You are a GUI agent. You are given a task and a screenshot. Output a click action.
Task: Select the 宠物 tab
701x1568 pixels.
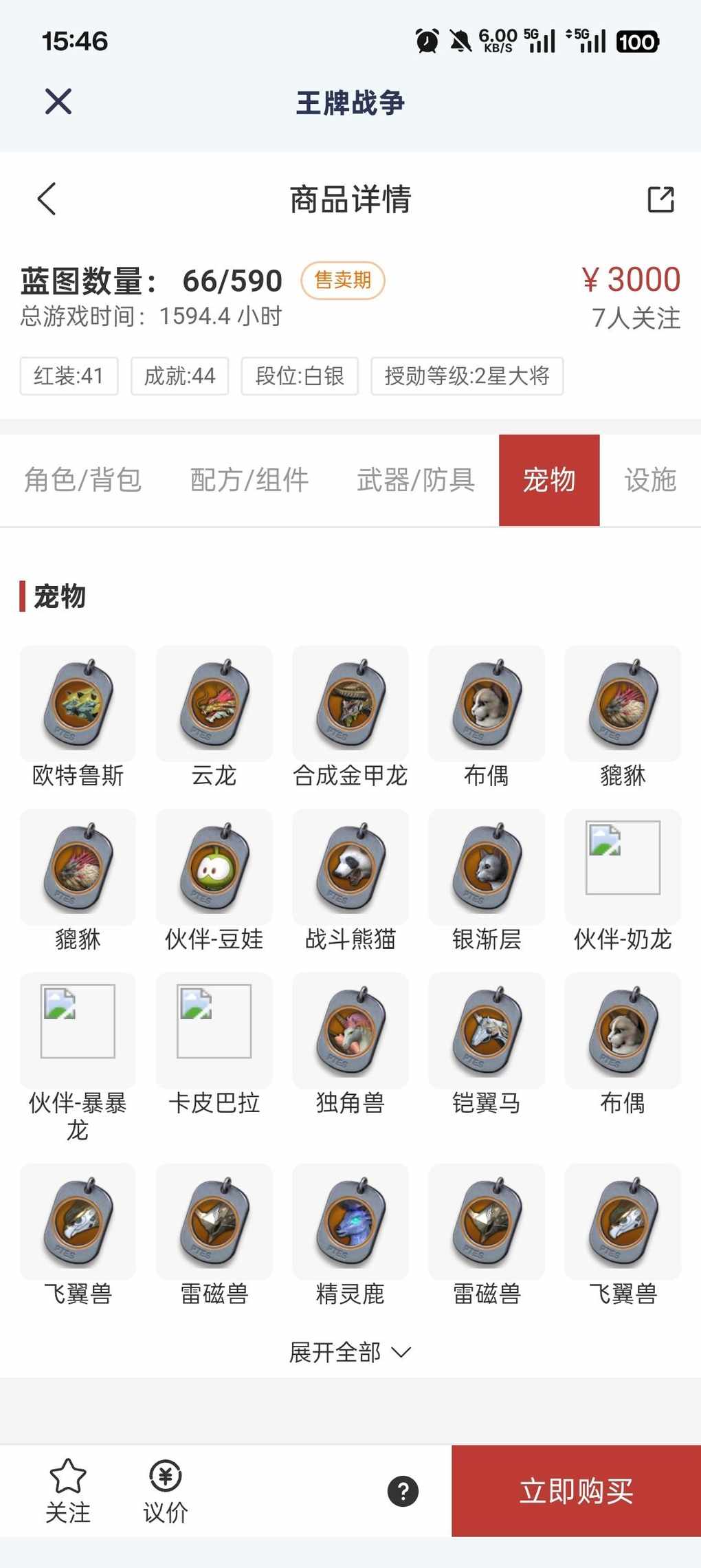[x=549, y=480]
